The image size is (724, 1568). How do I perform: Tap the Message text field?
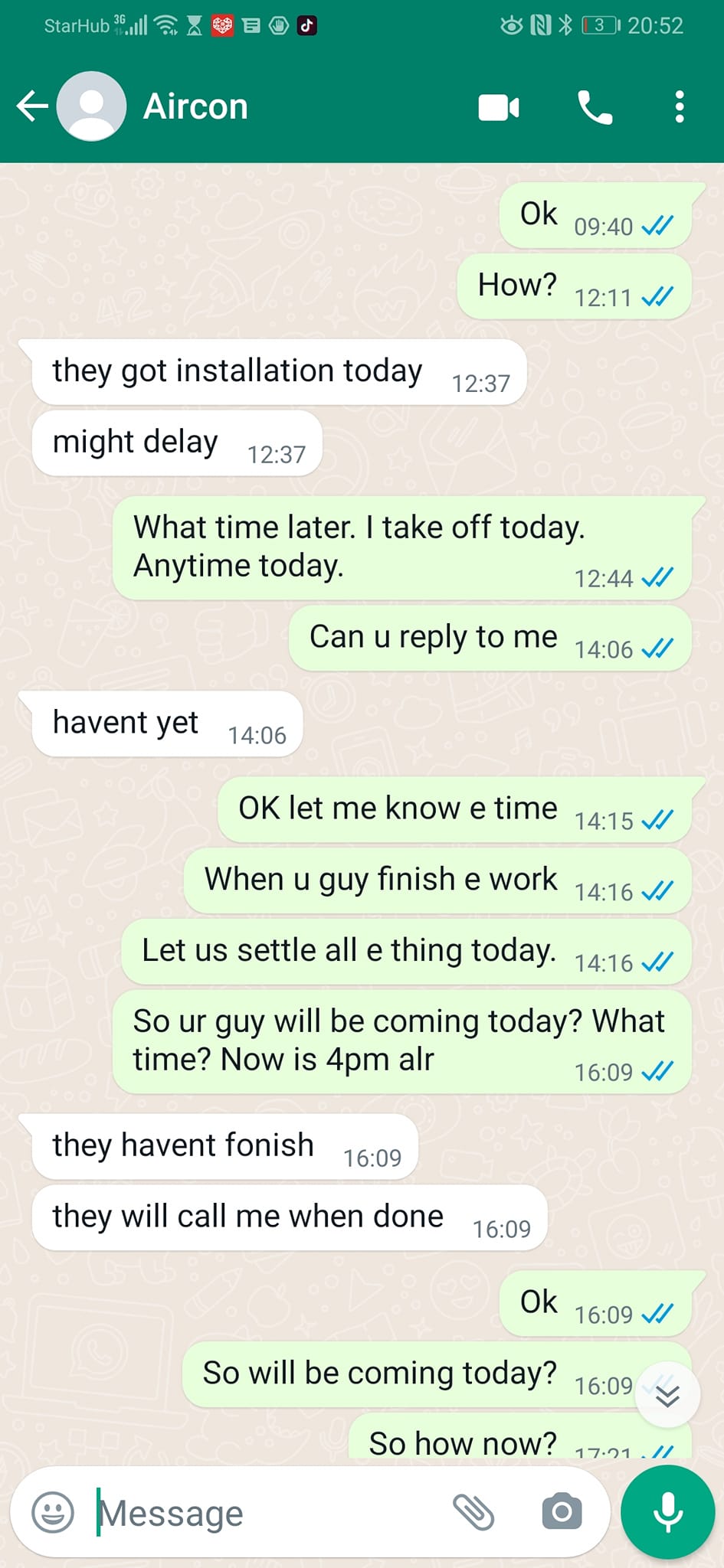268,1513
